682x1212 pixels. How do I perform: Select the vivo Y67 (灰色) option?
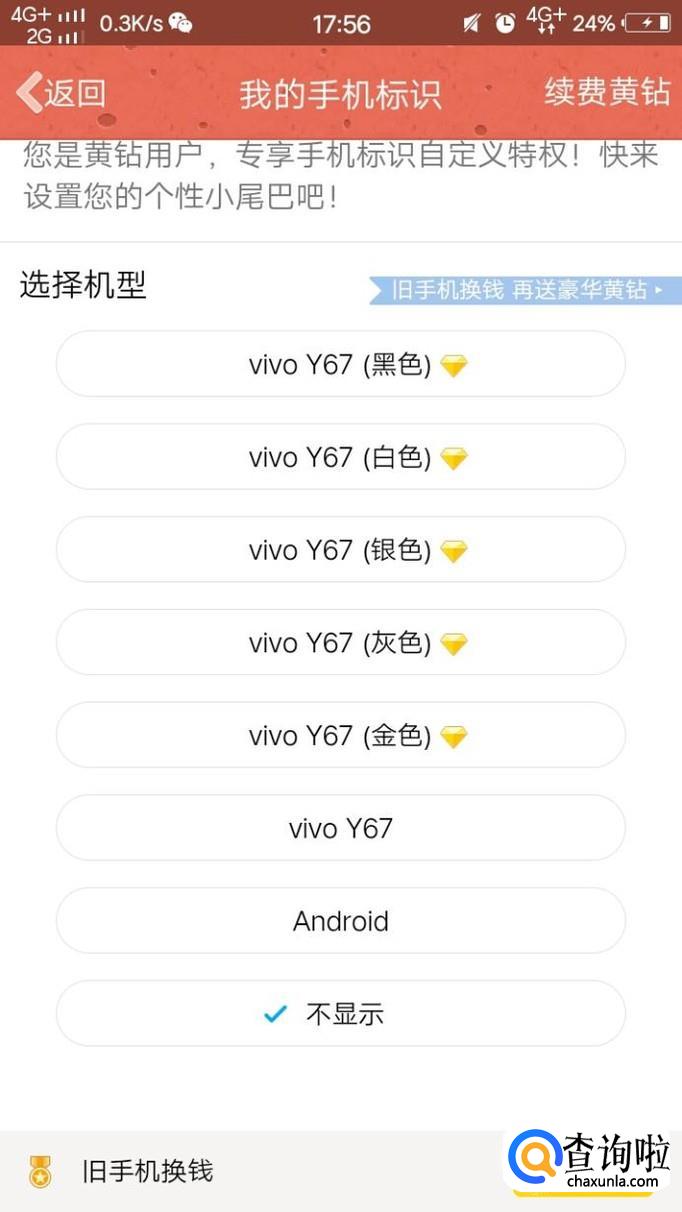point(341,643)
